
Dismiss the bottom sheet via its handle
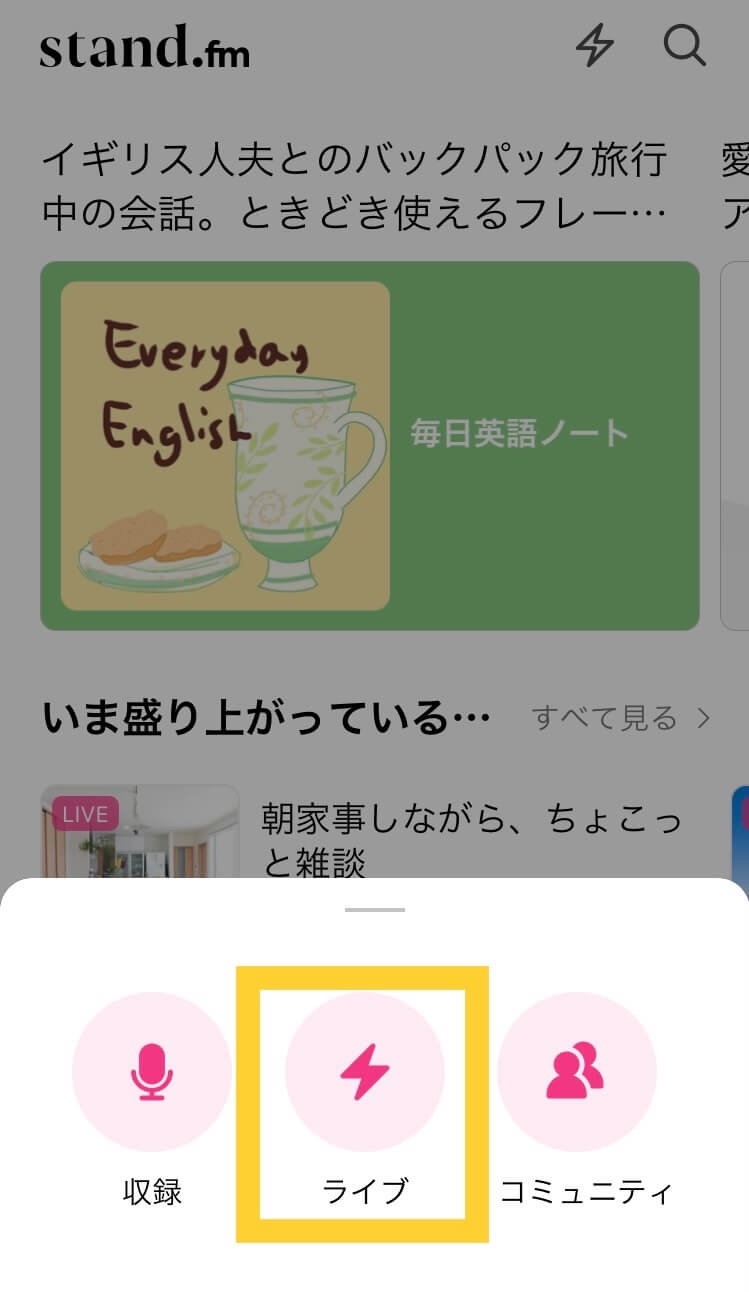[374, 910]
